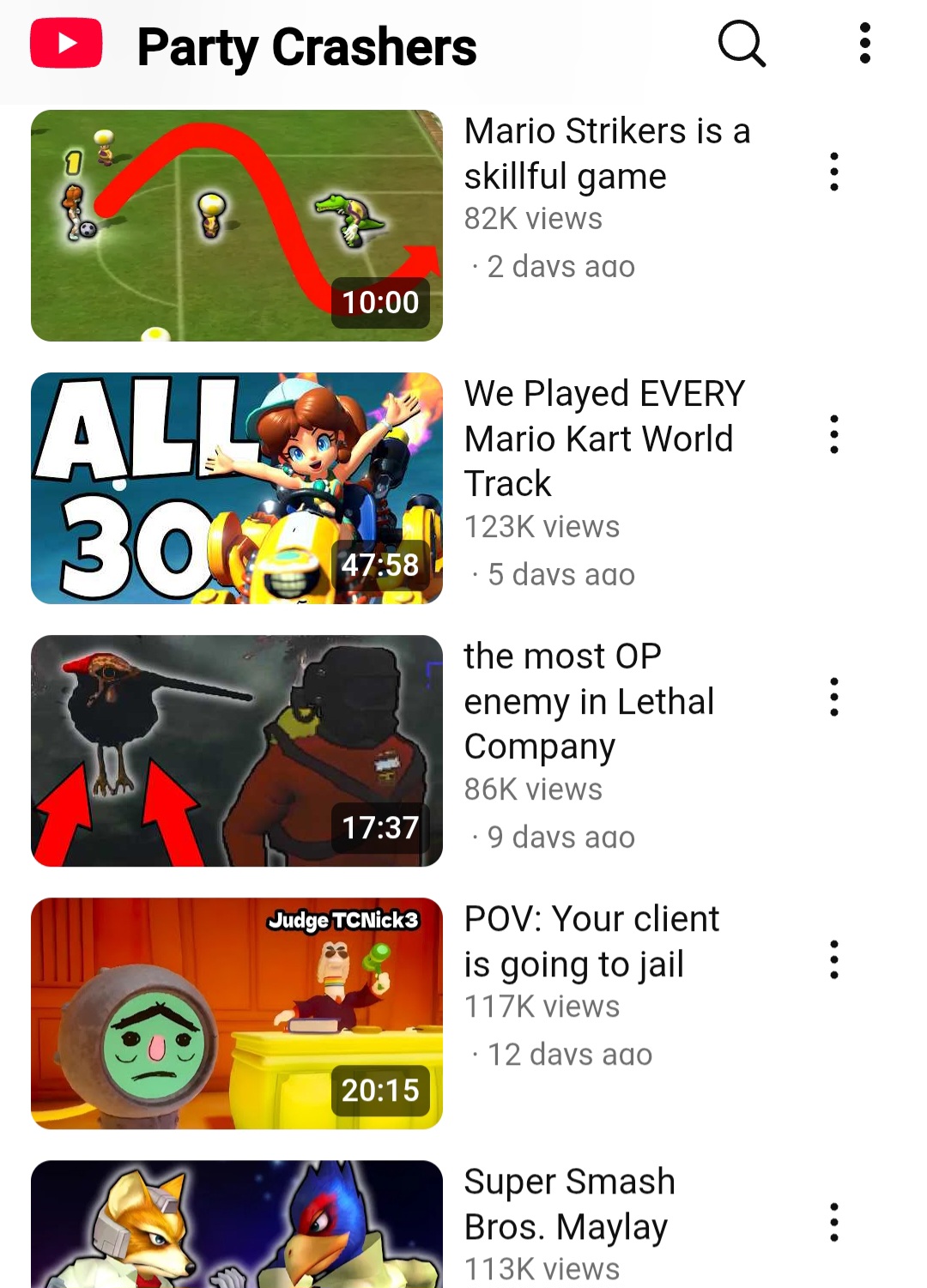The width and height of the screenshot is (927, 1288).
Task: Watch the Super Smash Bros. Maylay video
Action: tap(237, 1225)
